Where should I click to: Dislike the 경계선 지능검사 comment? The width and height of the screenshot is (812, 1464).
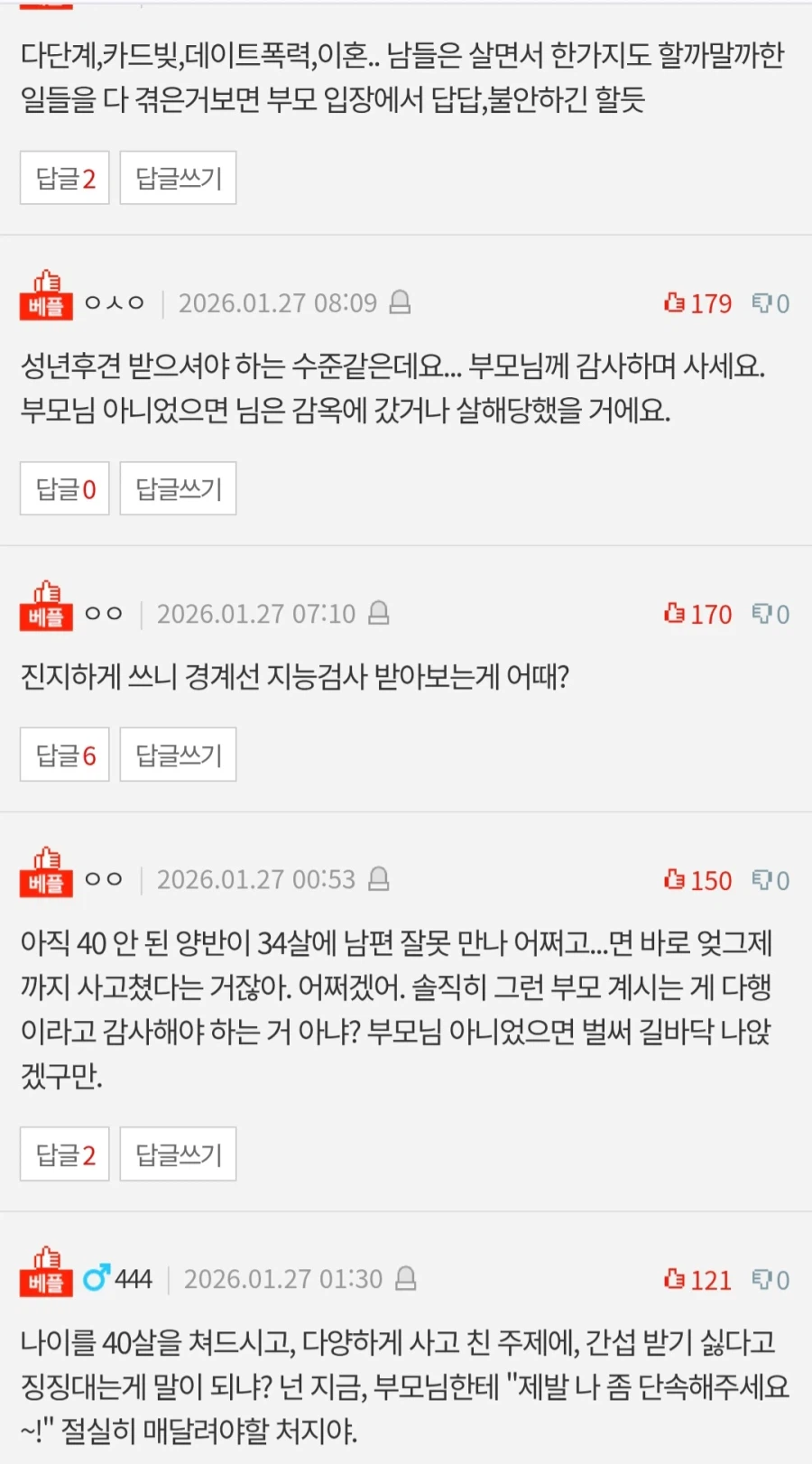770,614
